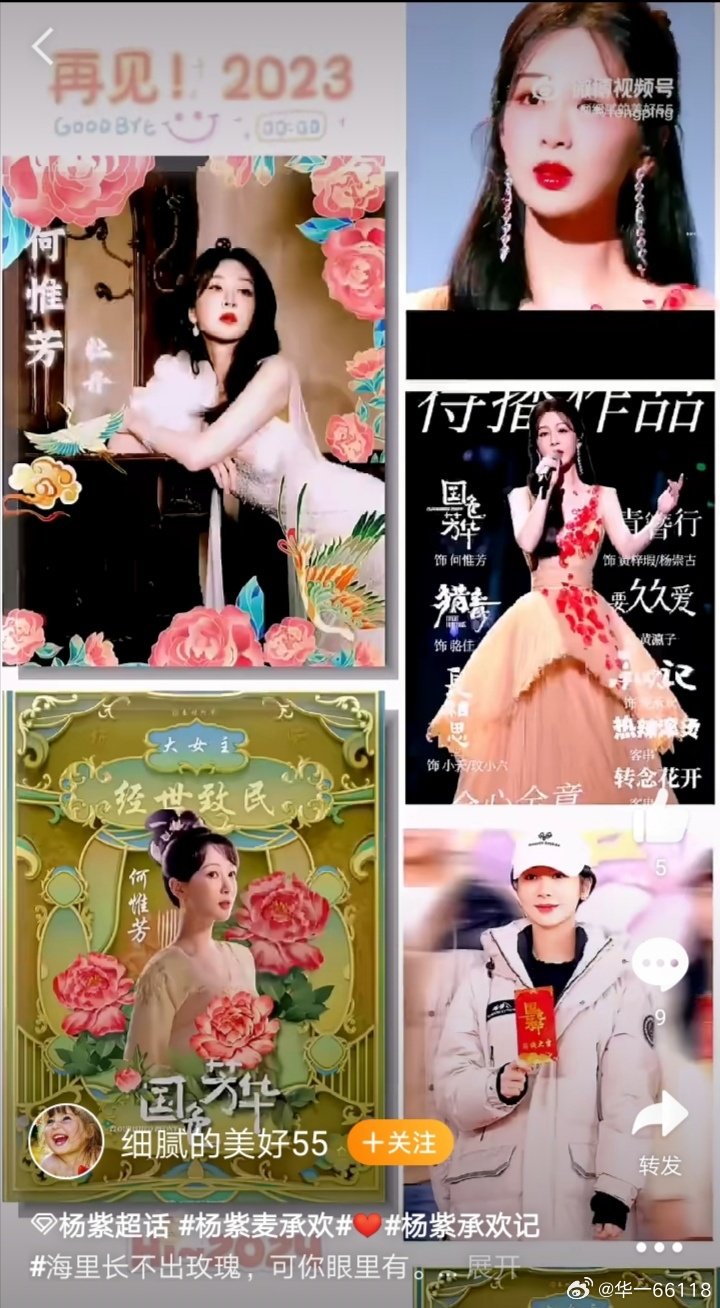The height and width of the screenshot is (1308, 720).
Task: Open the three-dot overflow menu
Action: (659, 1248)
